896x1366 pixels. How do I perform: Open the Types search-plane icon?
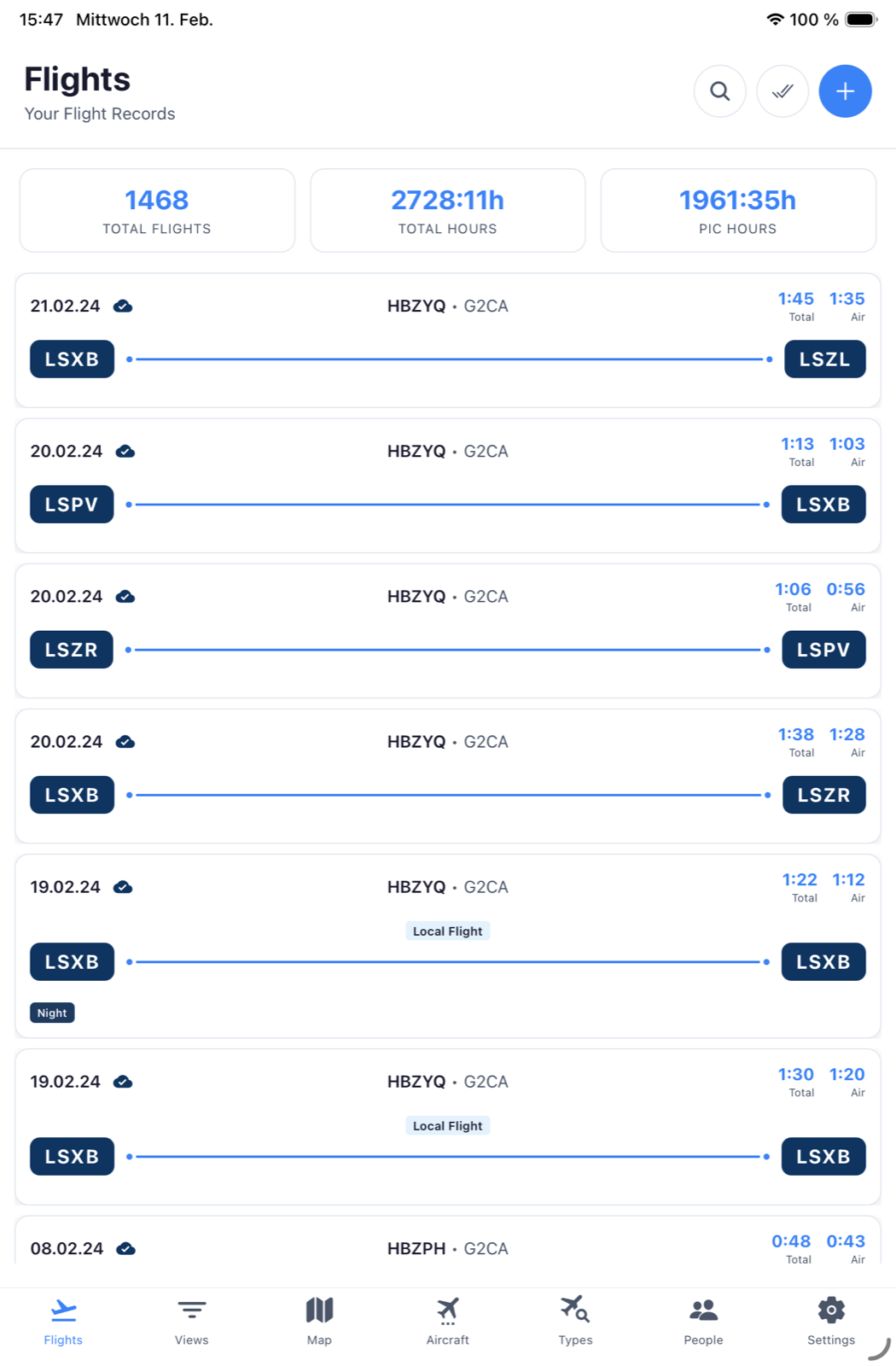click(x=575, y=1311)
